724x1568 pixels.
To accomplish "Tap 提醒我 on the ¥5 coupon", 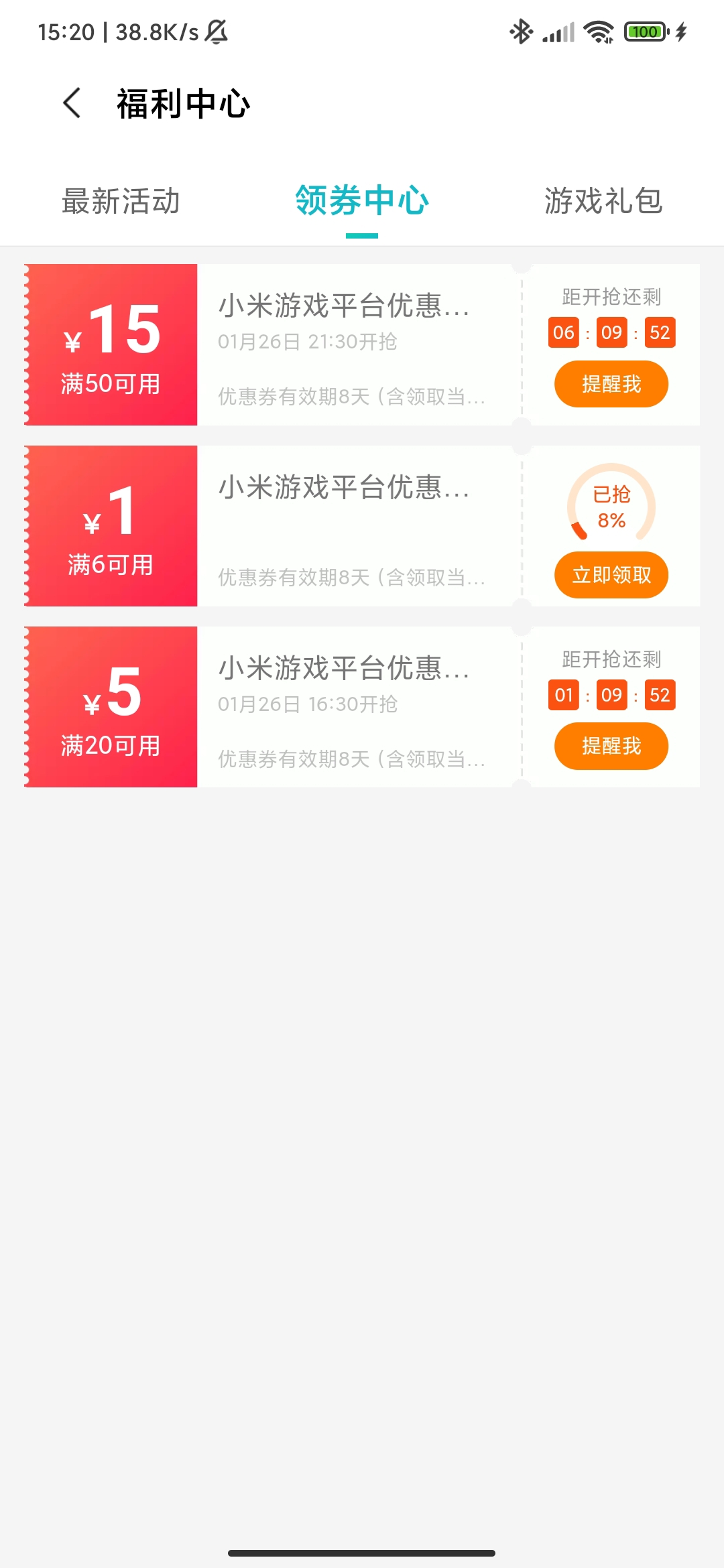I will coord(611,746).
